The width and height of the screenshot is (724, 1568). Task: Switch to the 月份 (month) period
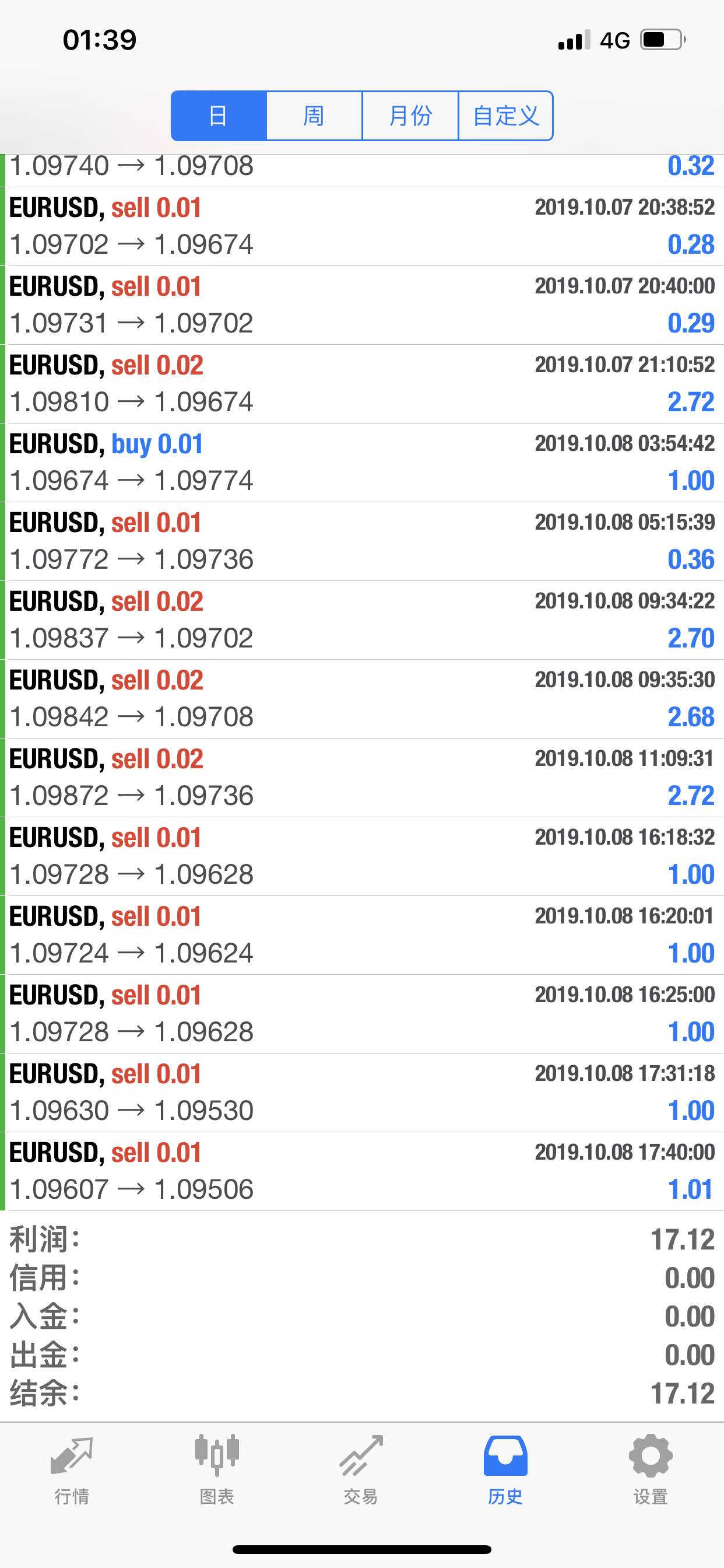point(410,116)
